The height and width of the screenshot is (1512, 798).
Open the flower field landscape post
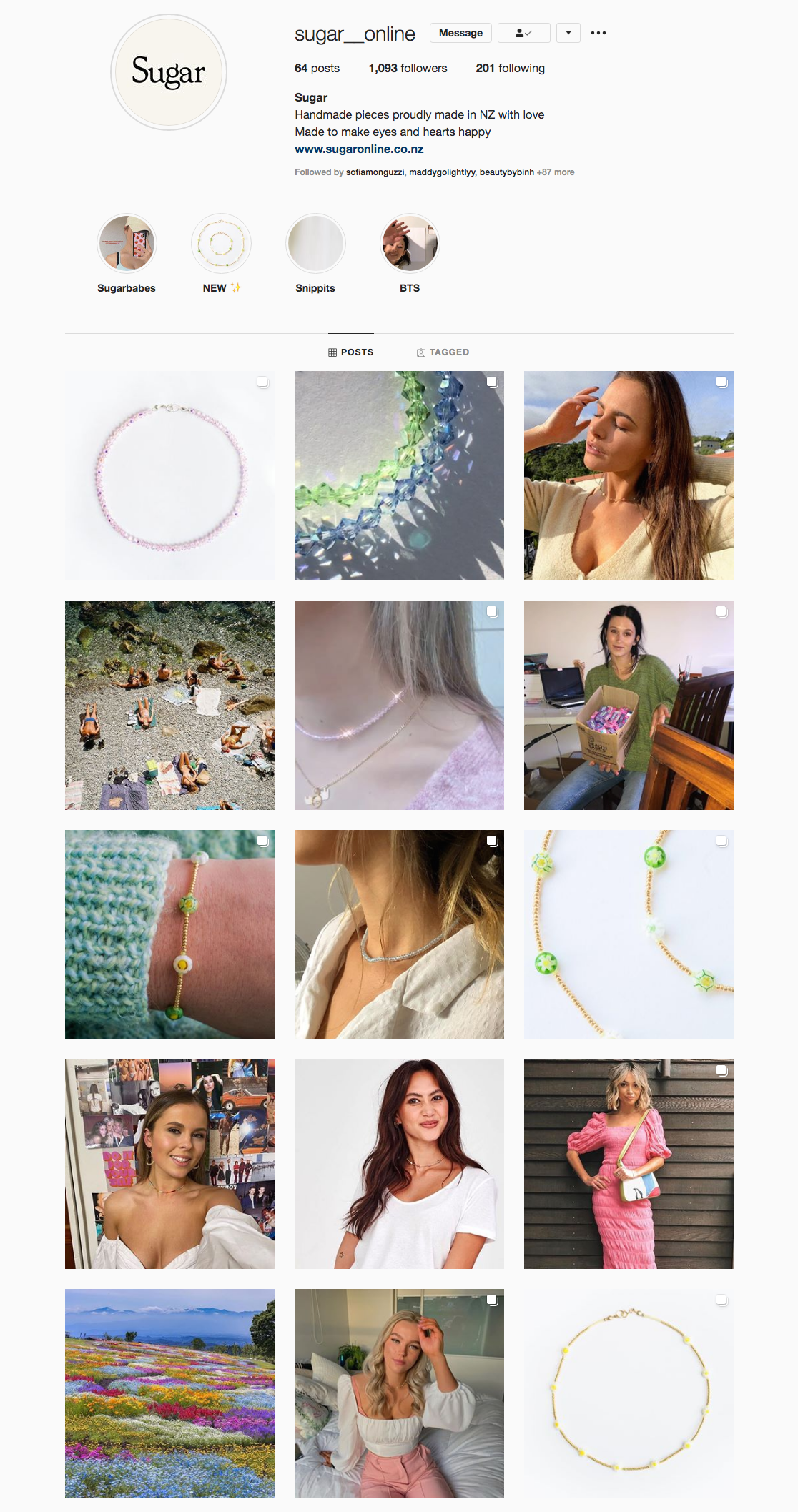click(x=169, y=1393)
